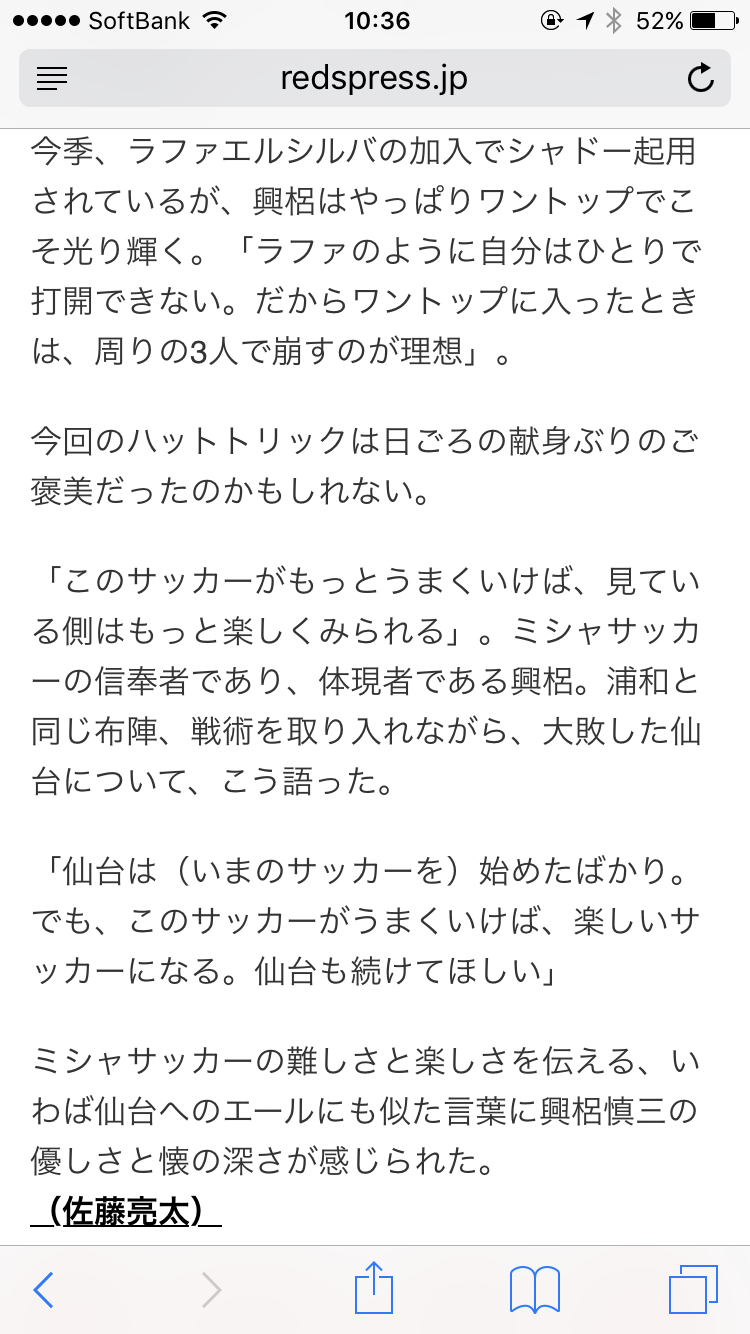Open the share sheet

[375, 1288]
